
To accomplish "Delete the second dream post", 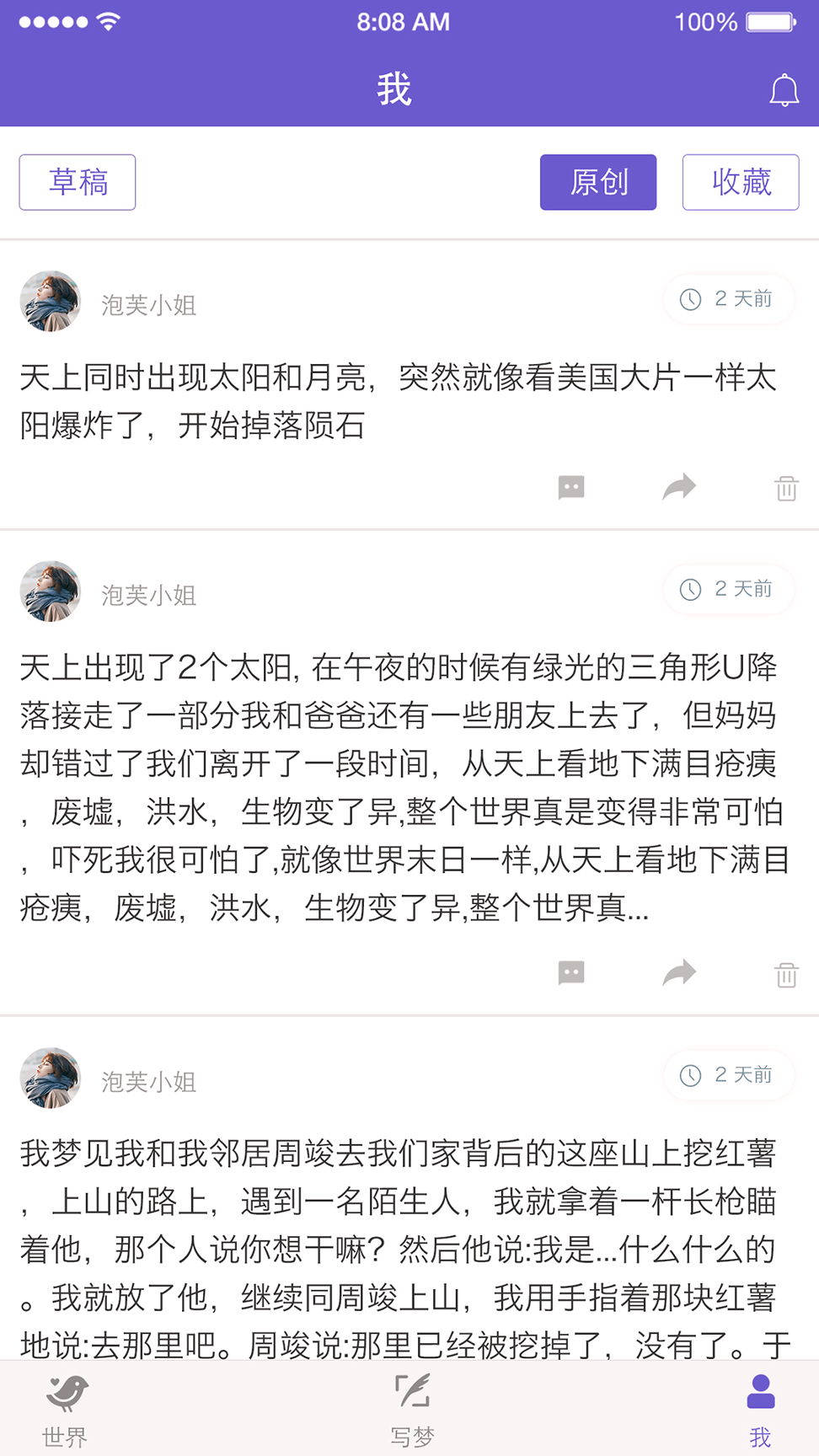I will click(786, 973).
